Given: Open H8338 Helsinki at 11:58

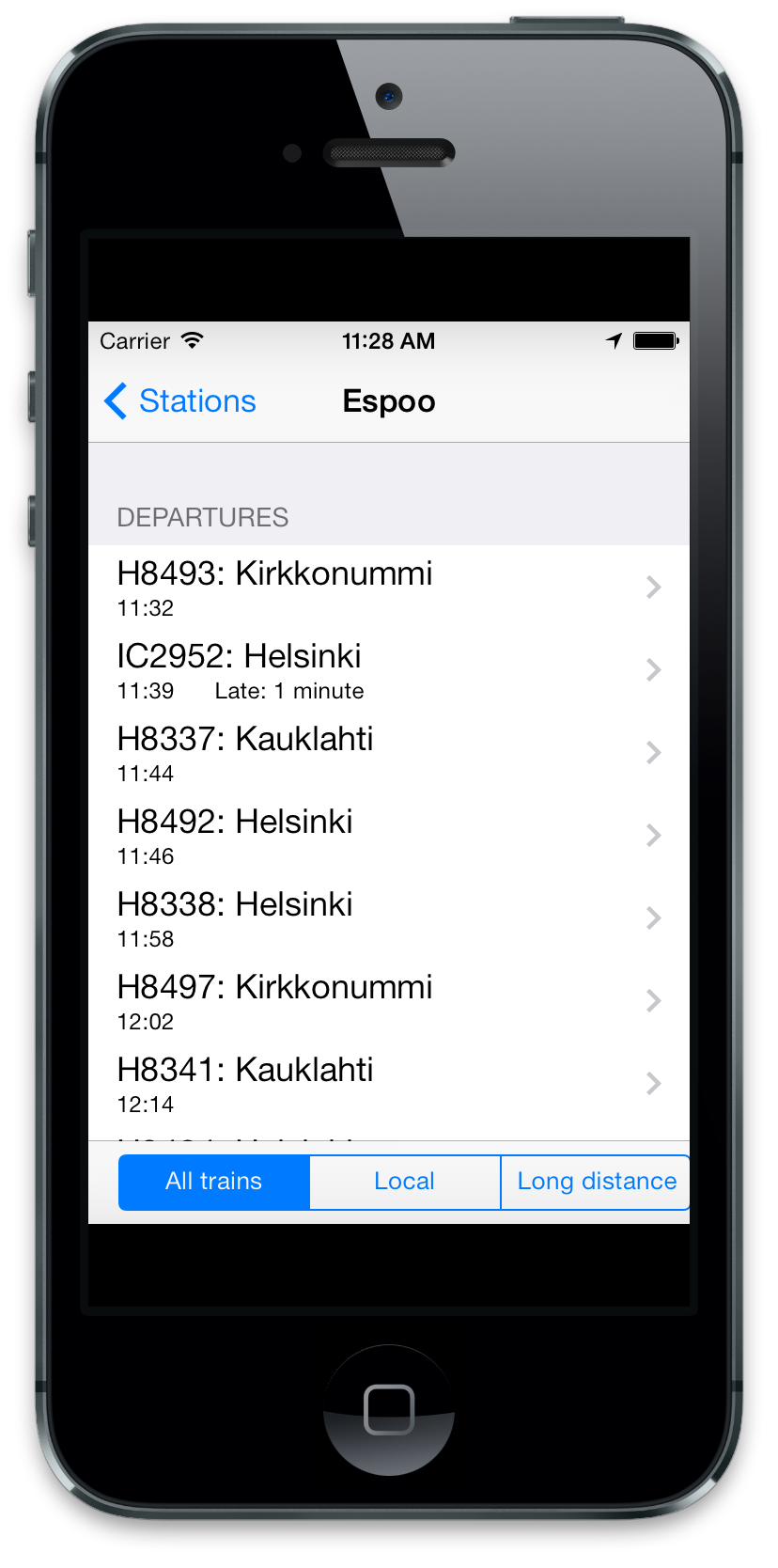Looking at the screenshot, I should [x=389, y=918].
